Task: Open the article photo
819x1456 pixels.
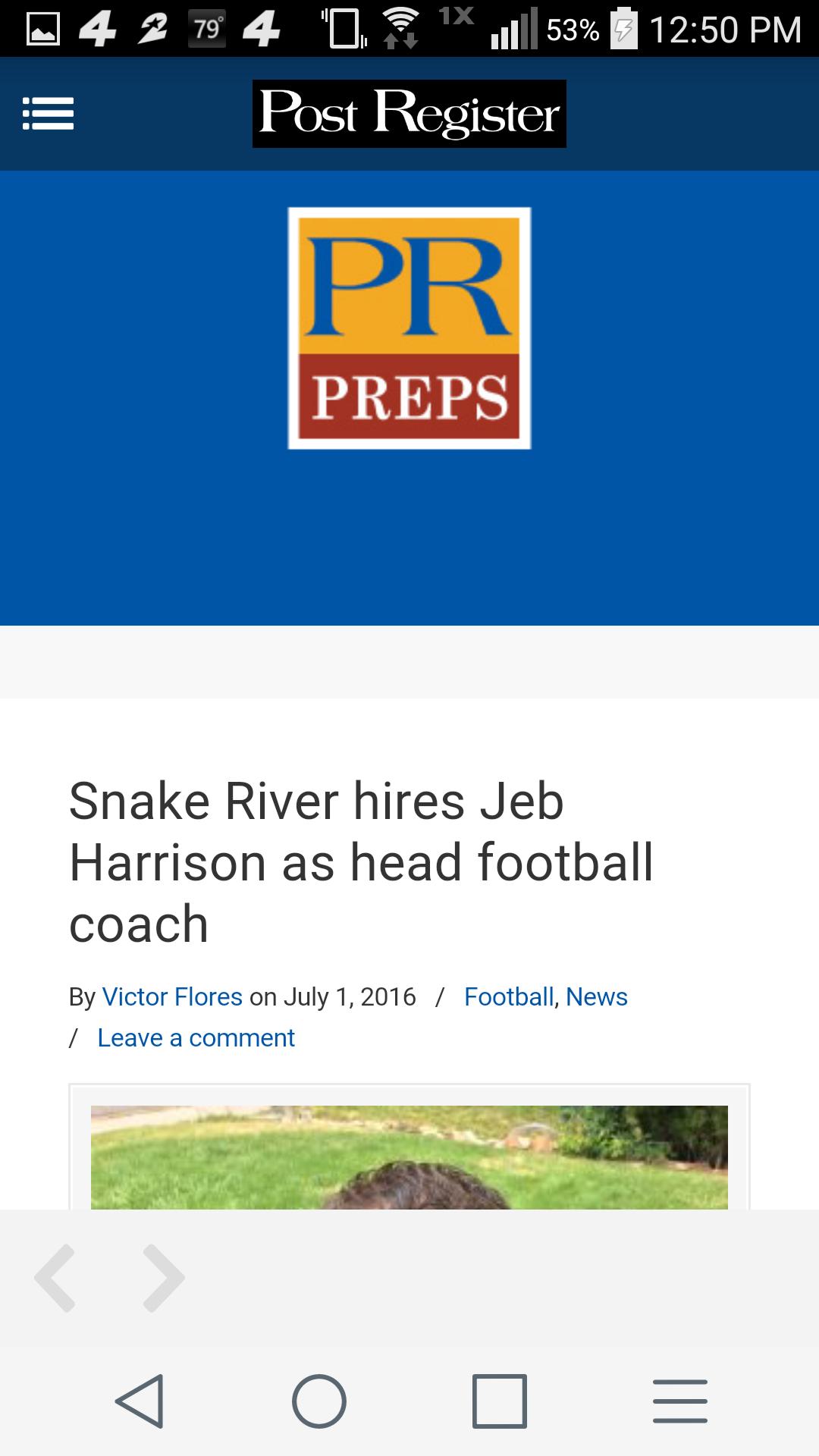Action: point(409,1156)
